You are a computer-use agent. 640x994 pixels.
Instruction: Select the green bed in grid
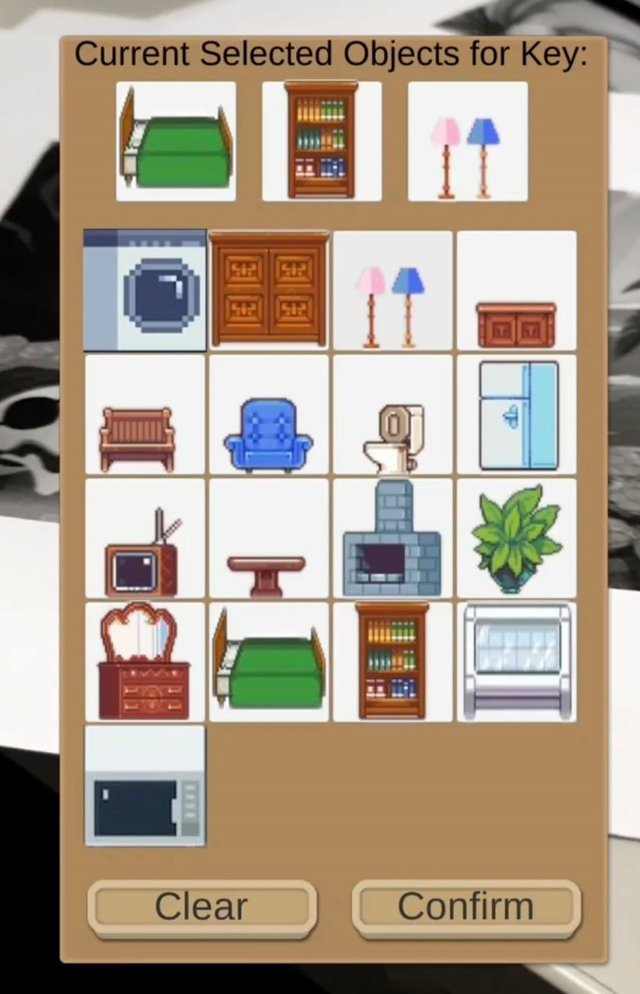(x=269, y=662)
